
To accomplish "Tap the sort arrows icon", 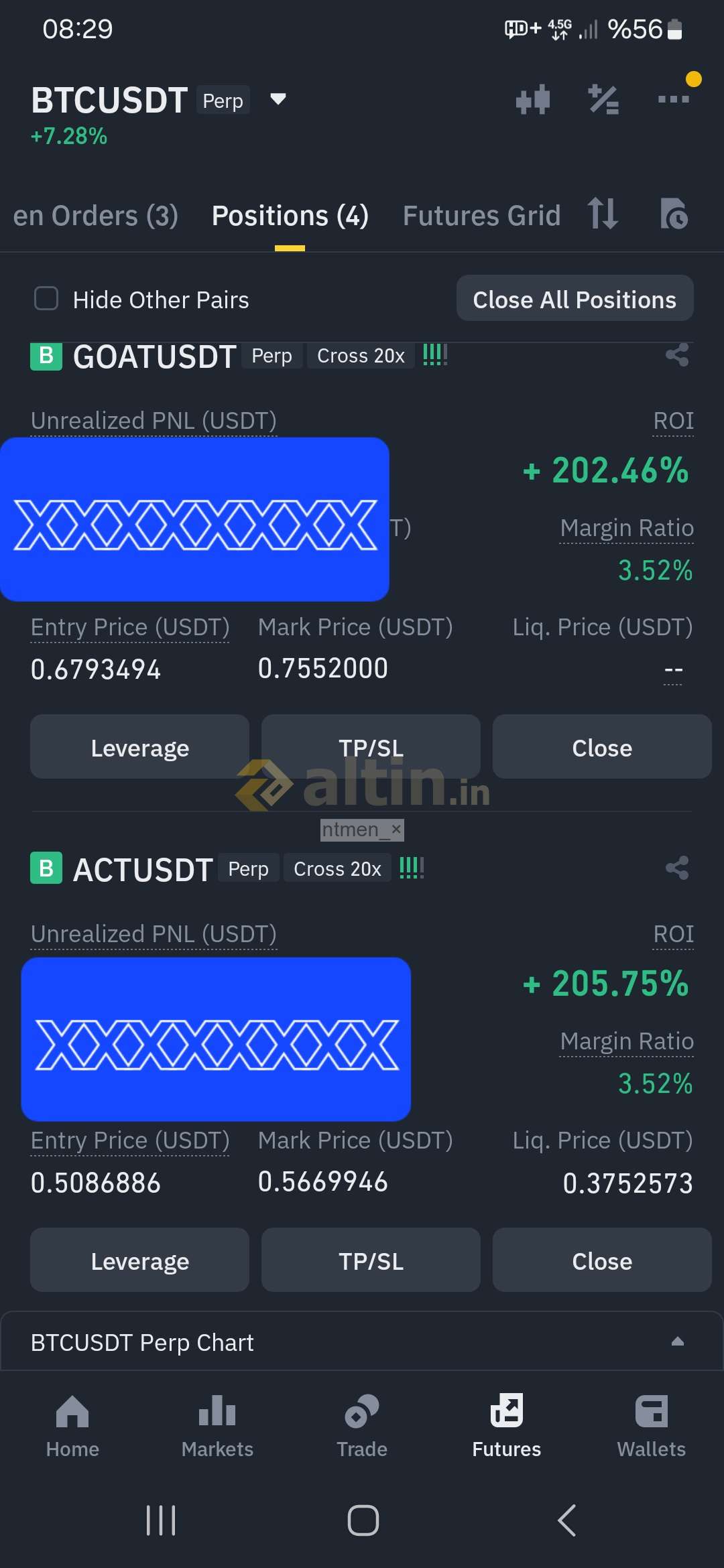I will (x=602, y=214).
